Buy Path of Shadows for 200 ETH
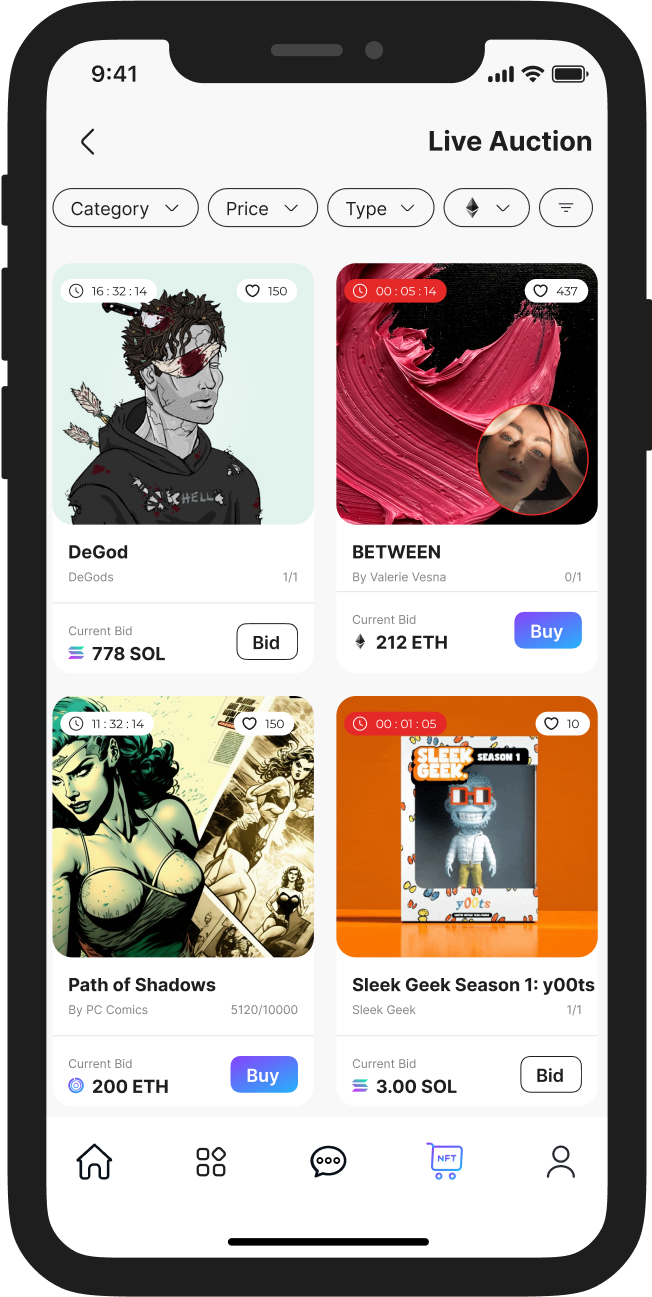This screenshot has width=652, height=1297. pyautogui.click(x=263, y=1075)
